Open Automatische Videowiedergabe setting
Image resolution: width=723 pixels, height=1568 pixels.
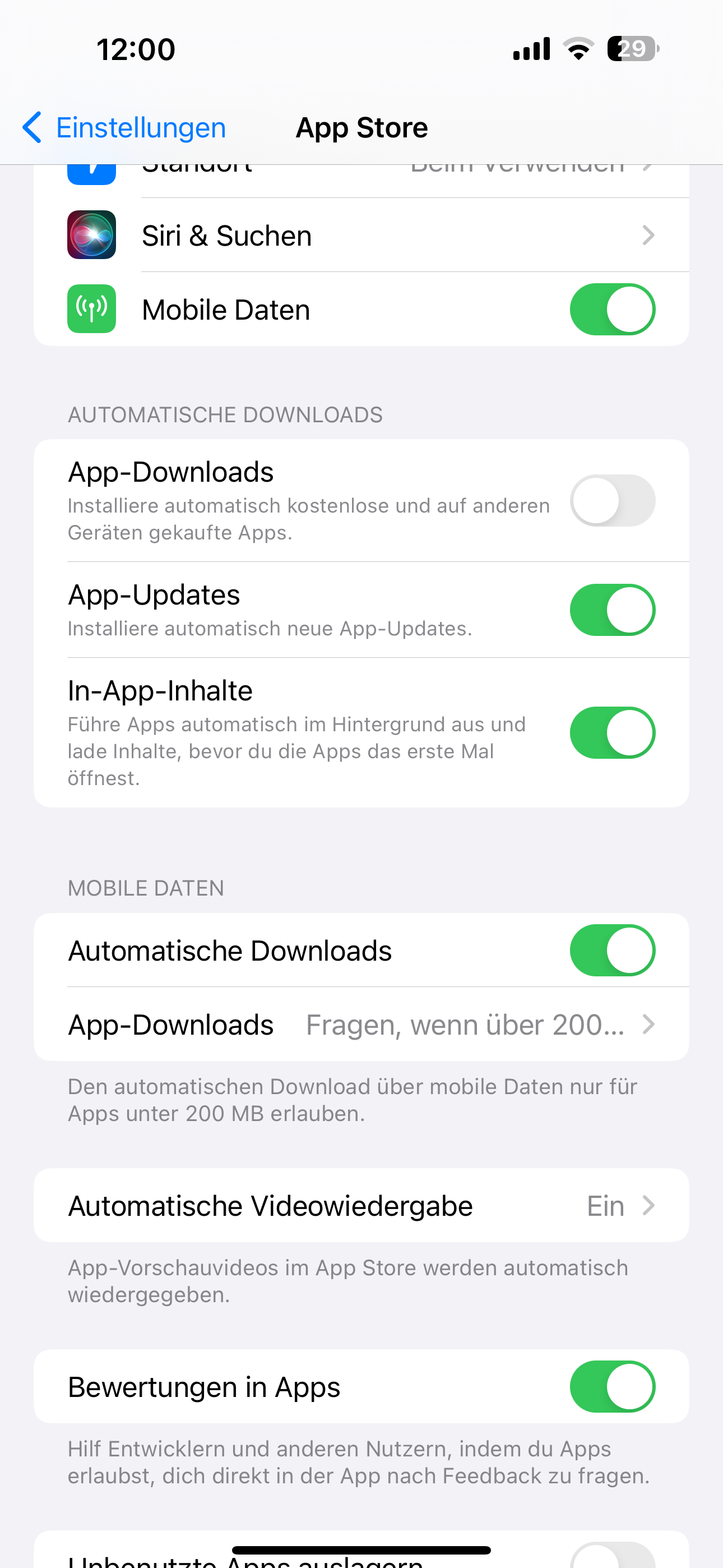360,1205
